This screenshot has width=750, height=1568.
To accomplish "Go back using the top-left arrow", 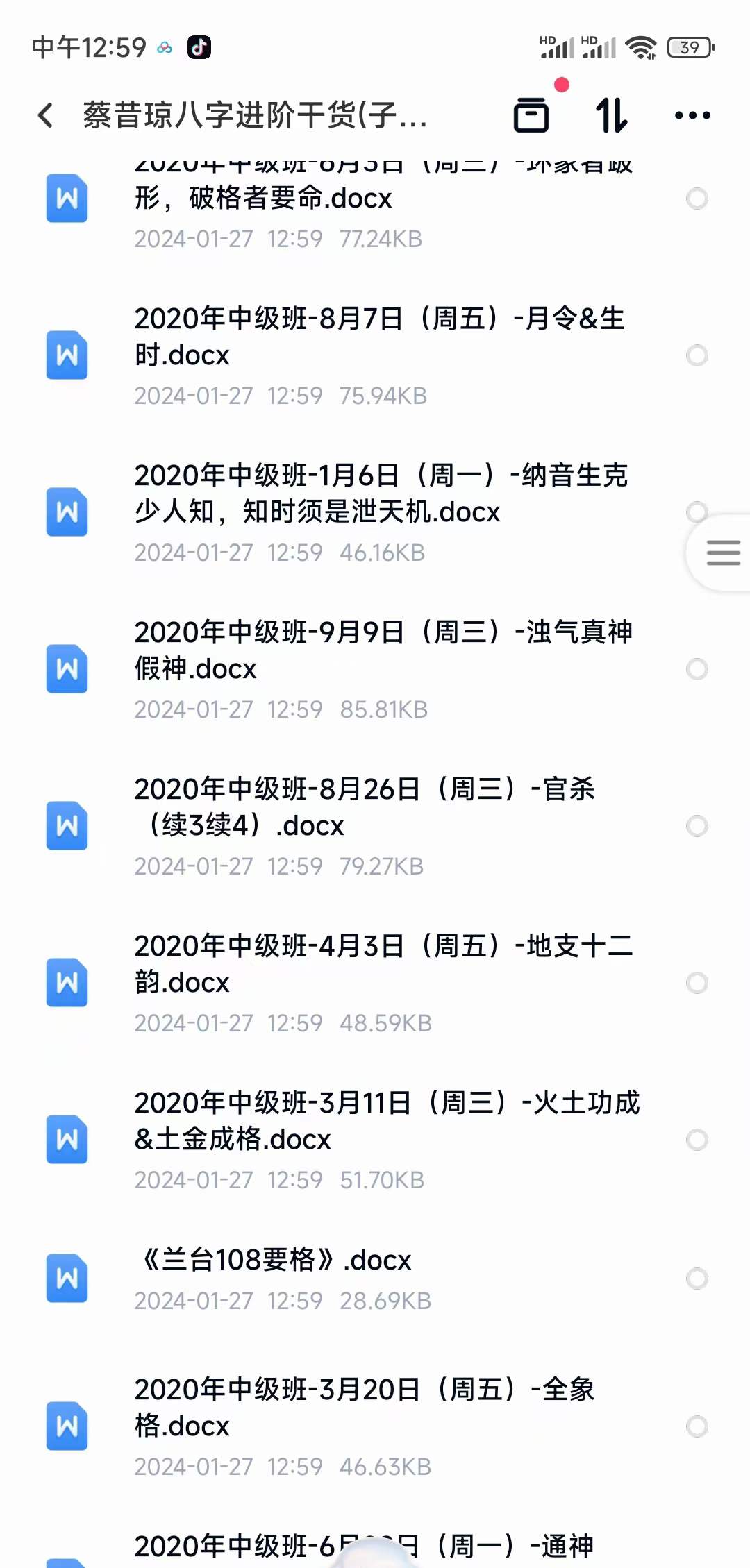I will [x=46, y=115].
